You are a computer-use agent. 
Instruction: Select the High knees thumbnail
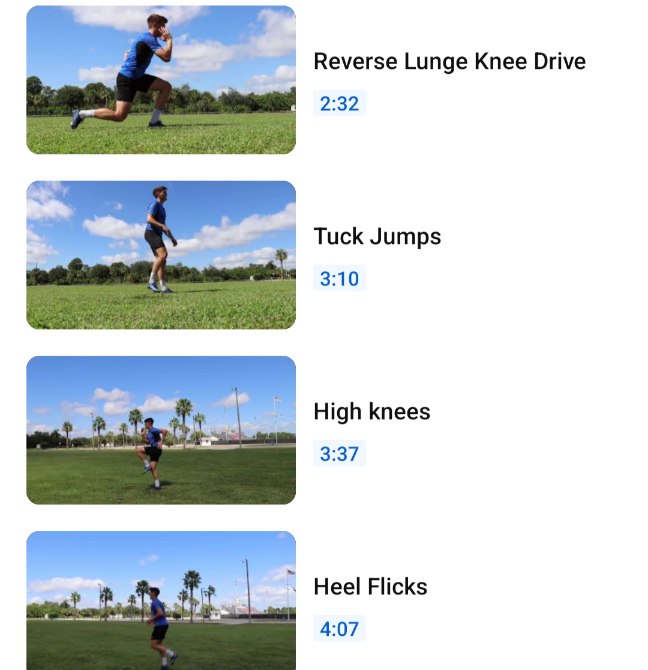(x=161, y=430)
